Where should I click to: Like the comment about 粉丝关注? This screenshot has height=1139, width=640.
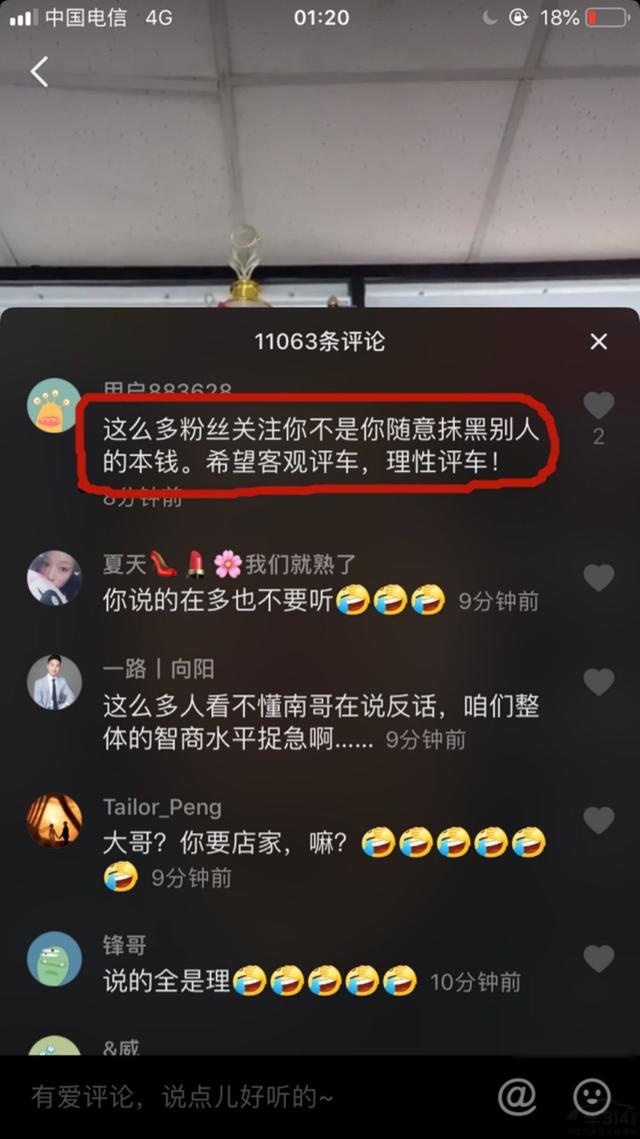click(598, 405)
